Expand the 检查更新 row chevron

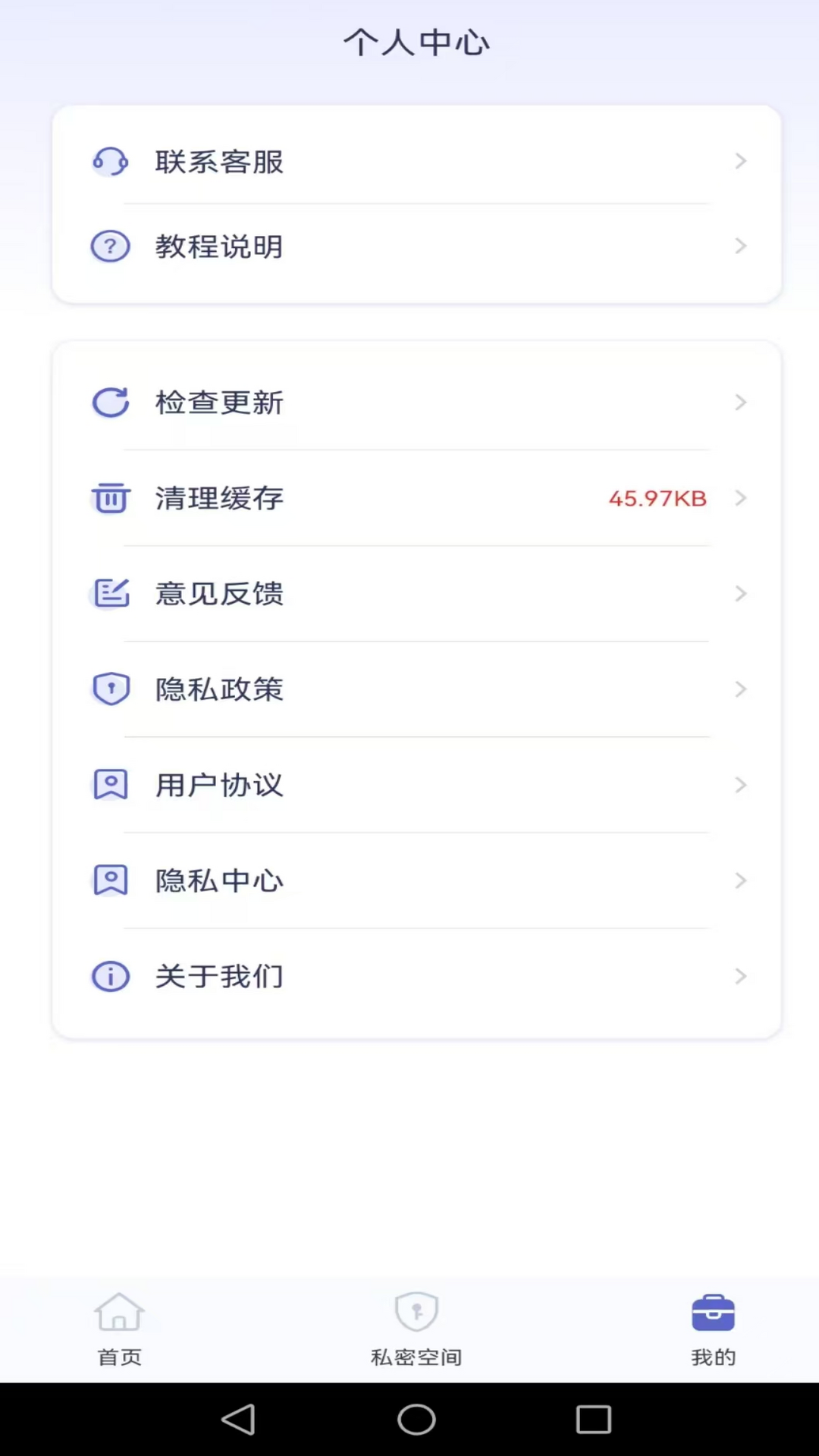pos(740,403)
